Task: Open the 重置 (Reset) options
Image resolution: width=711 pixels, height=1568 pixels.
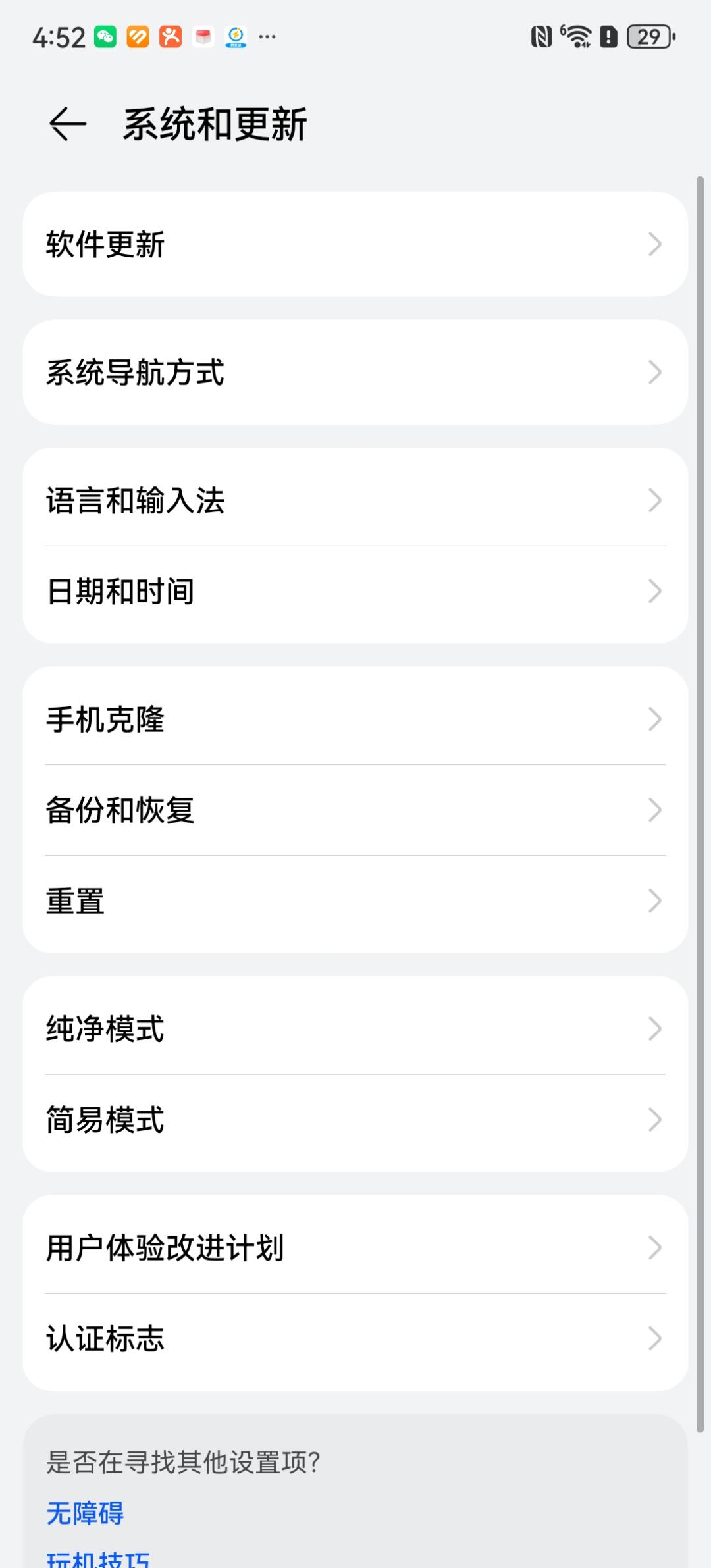Action: [x=355, y=901]
